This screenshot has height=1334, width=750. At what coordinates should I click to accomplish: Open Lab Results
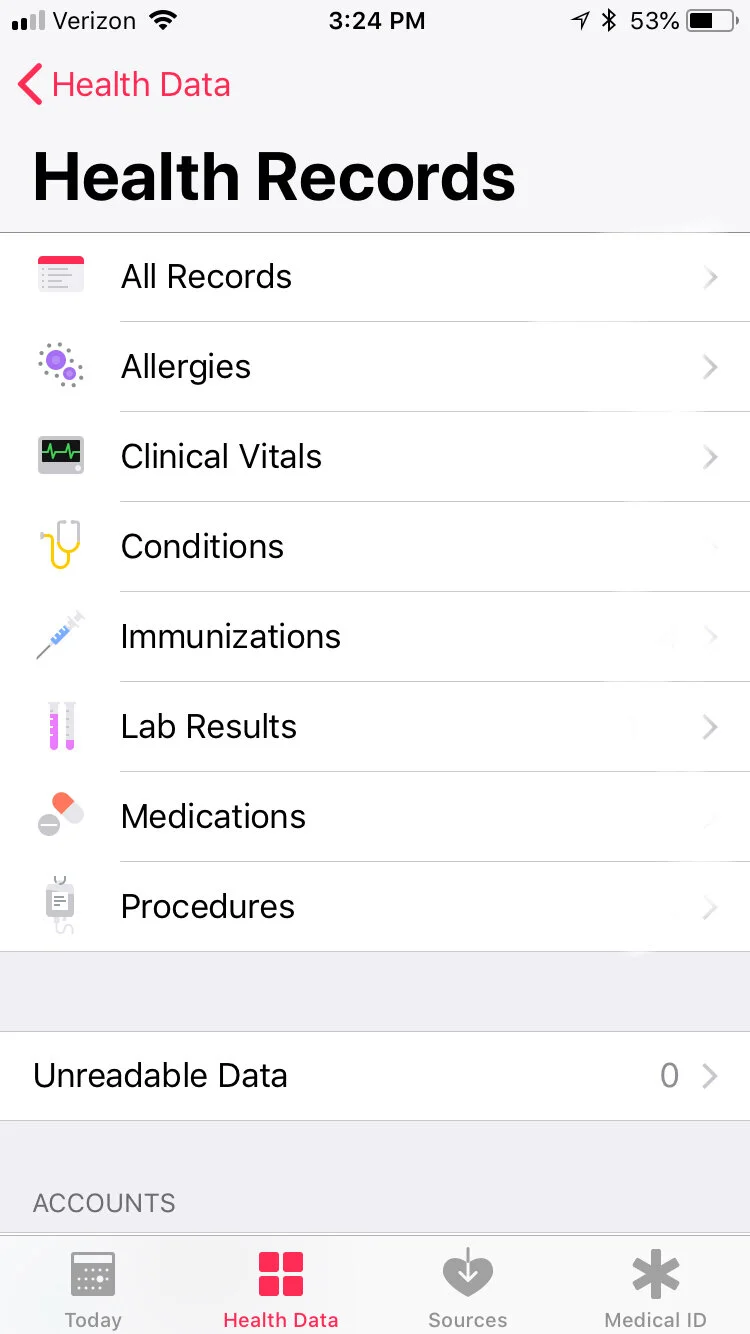pyautogui.click(x=375, y=727)
